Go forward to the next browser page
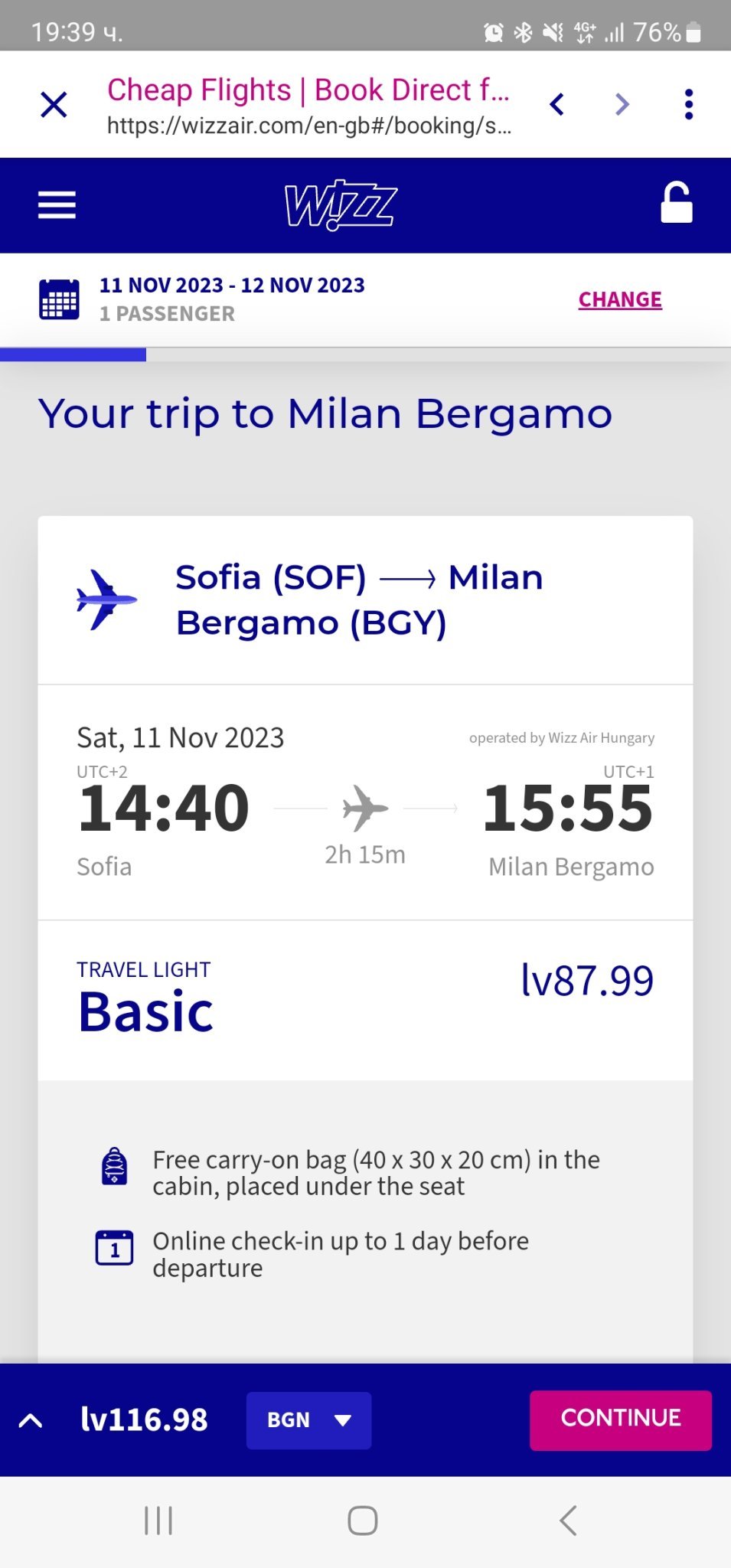Image resolution: width=731 pixels, height=1568 pixels. 622,104
